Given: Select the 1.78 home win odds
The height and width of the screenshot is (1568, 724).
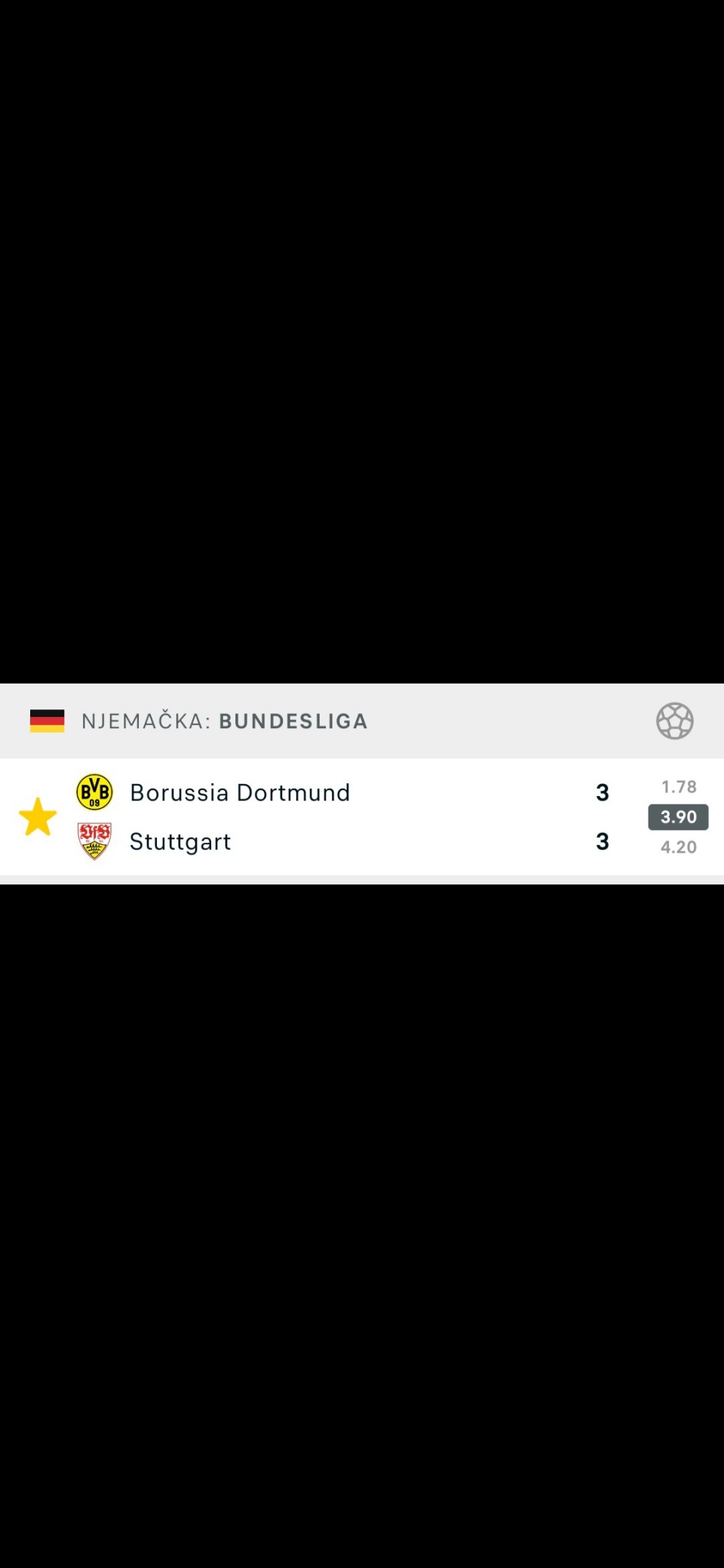Looking at the screenshot, I should click(678, 787).
